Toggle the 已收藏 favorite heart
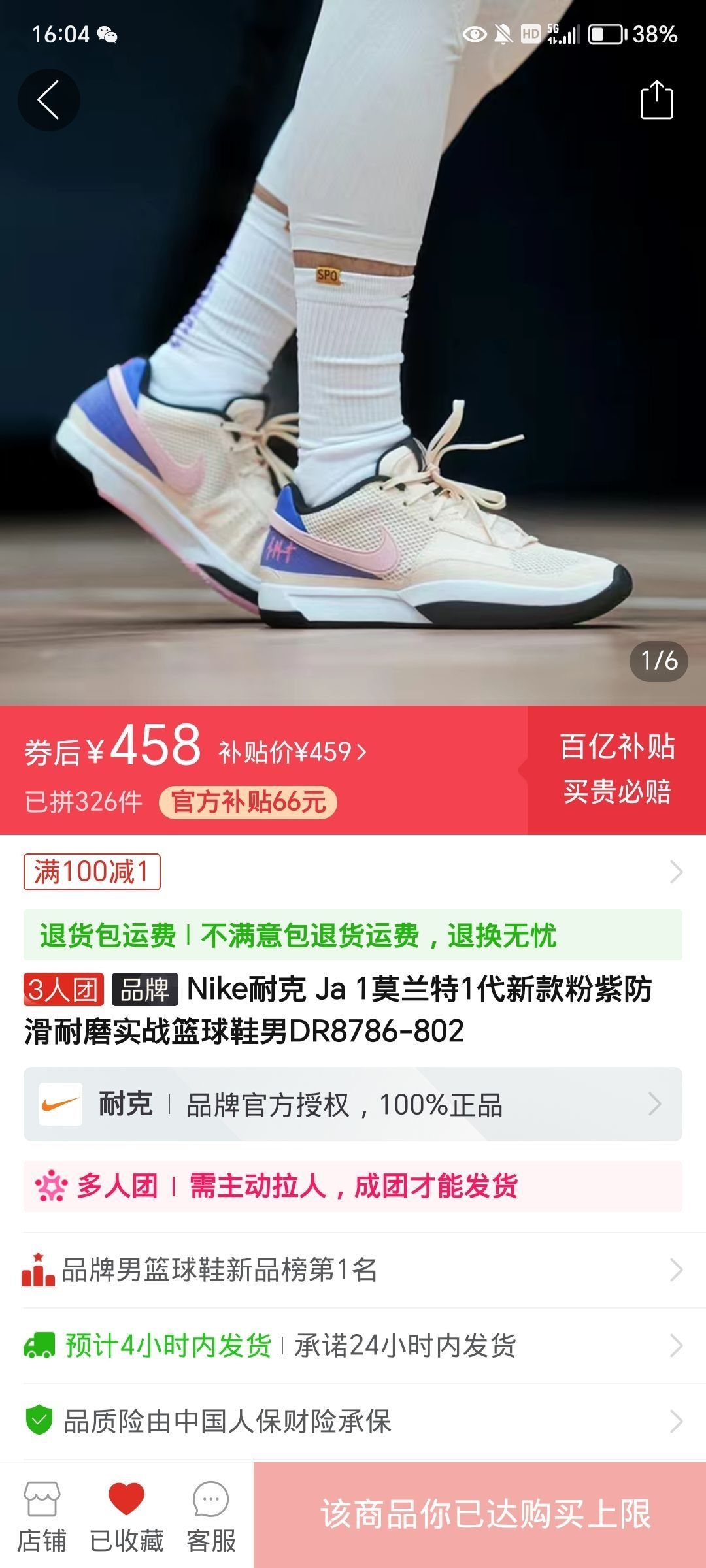This screenshot has height=1568, width=706. coord(126,1517)
